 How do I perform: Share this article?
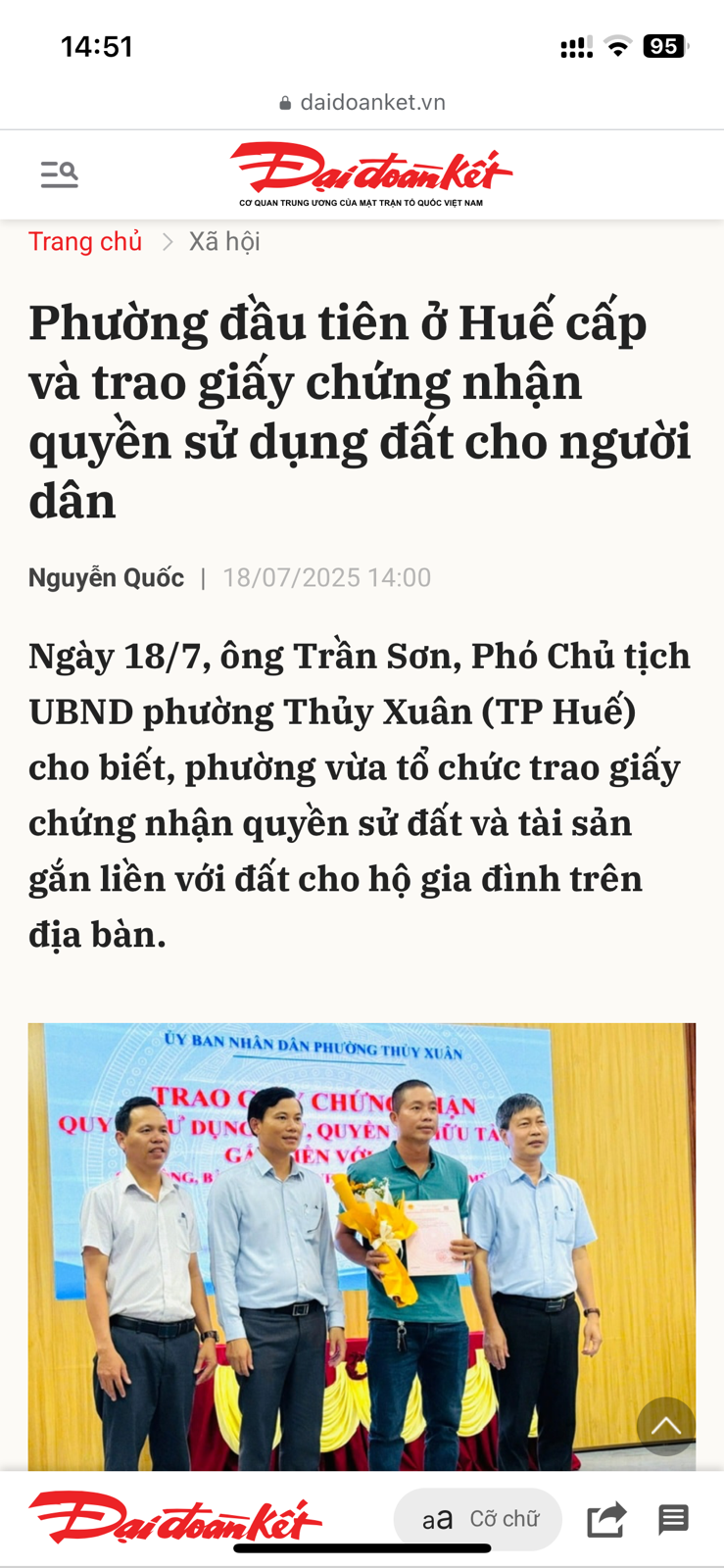[605, 1519]
